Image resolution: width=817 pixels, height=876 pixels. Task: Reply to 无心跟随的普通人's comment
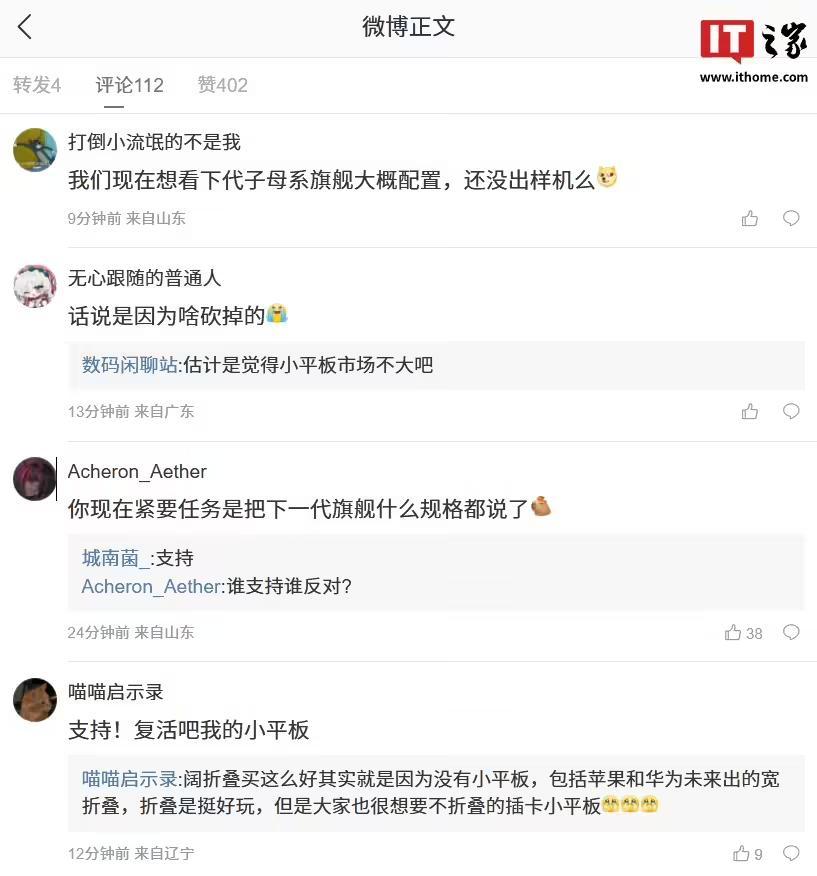pyautogui.click(x=791, y=412)
